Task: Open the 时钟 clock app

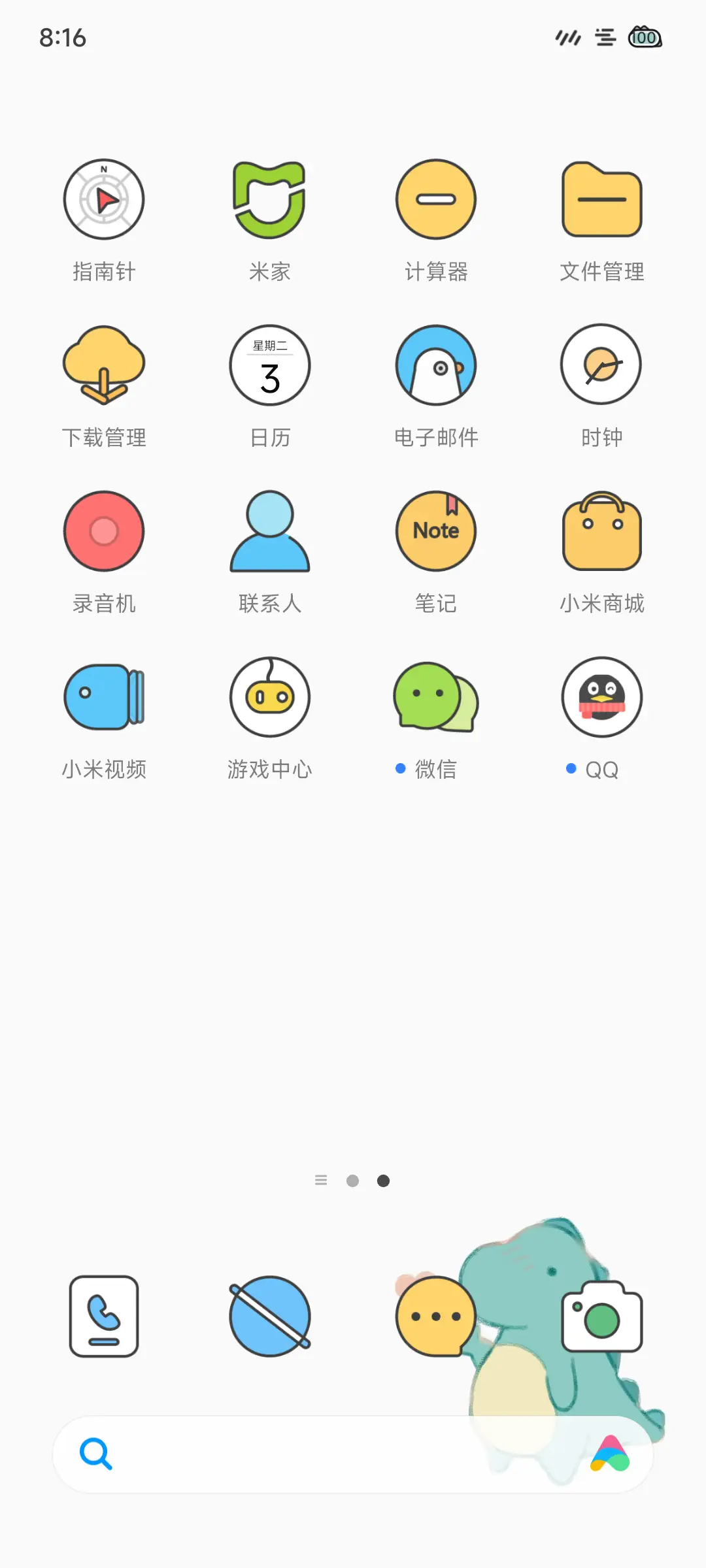Action: (601, 366)
